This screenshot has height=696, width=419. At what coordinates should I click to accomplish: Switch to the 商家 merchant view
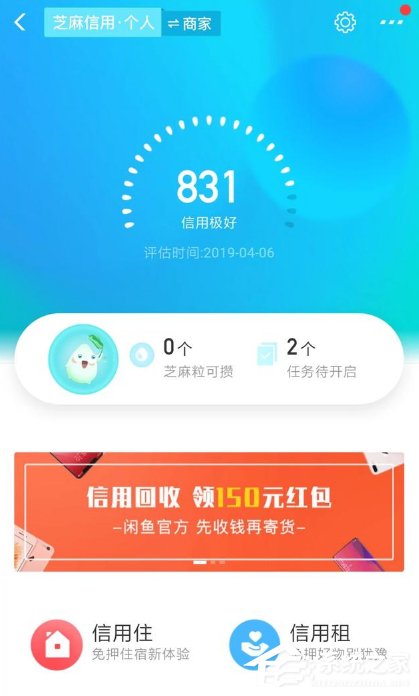point(191,24)
